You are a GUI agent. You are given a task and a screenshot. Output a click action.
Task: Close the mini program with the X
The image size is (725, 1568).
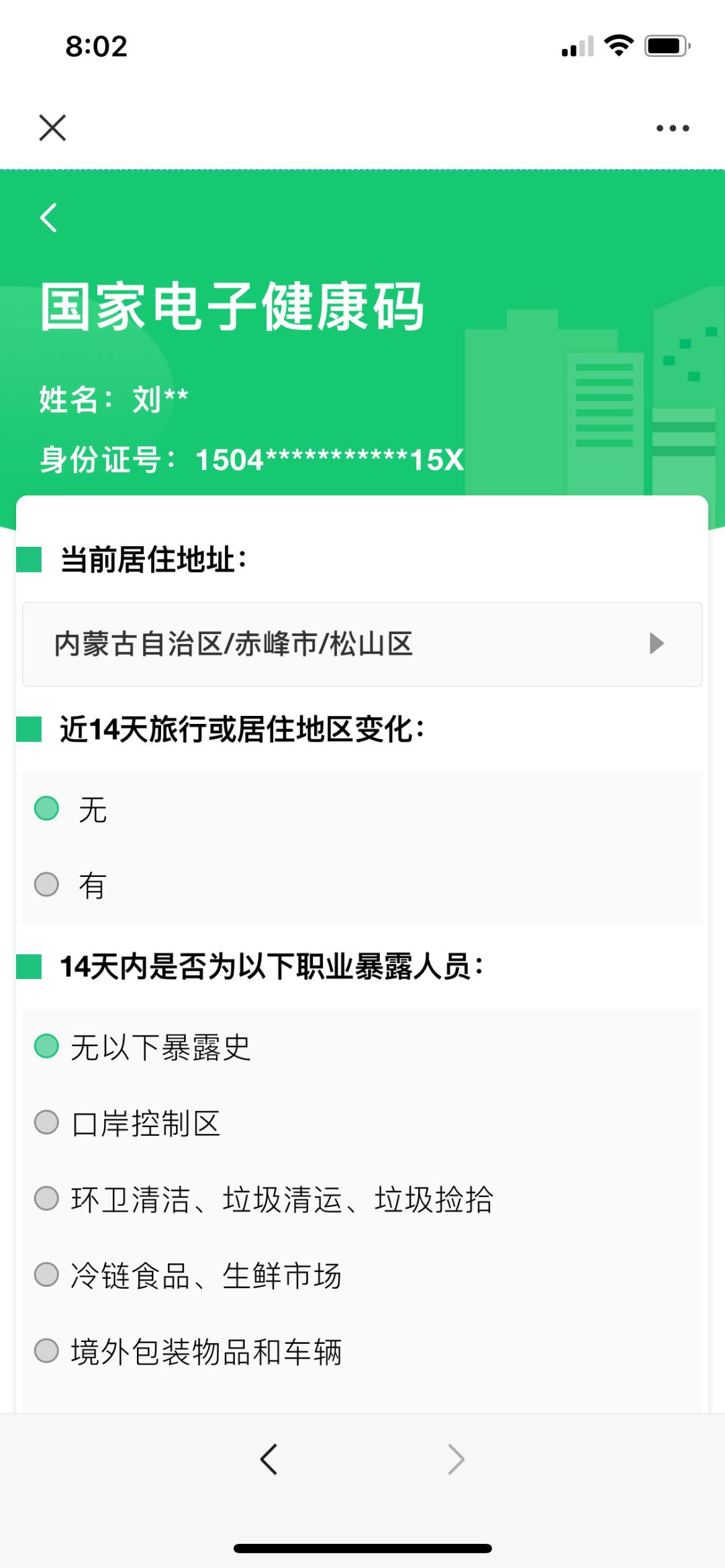[52, 127]
